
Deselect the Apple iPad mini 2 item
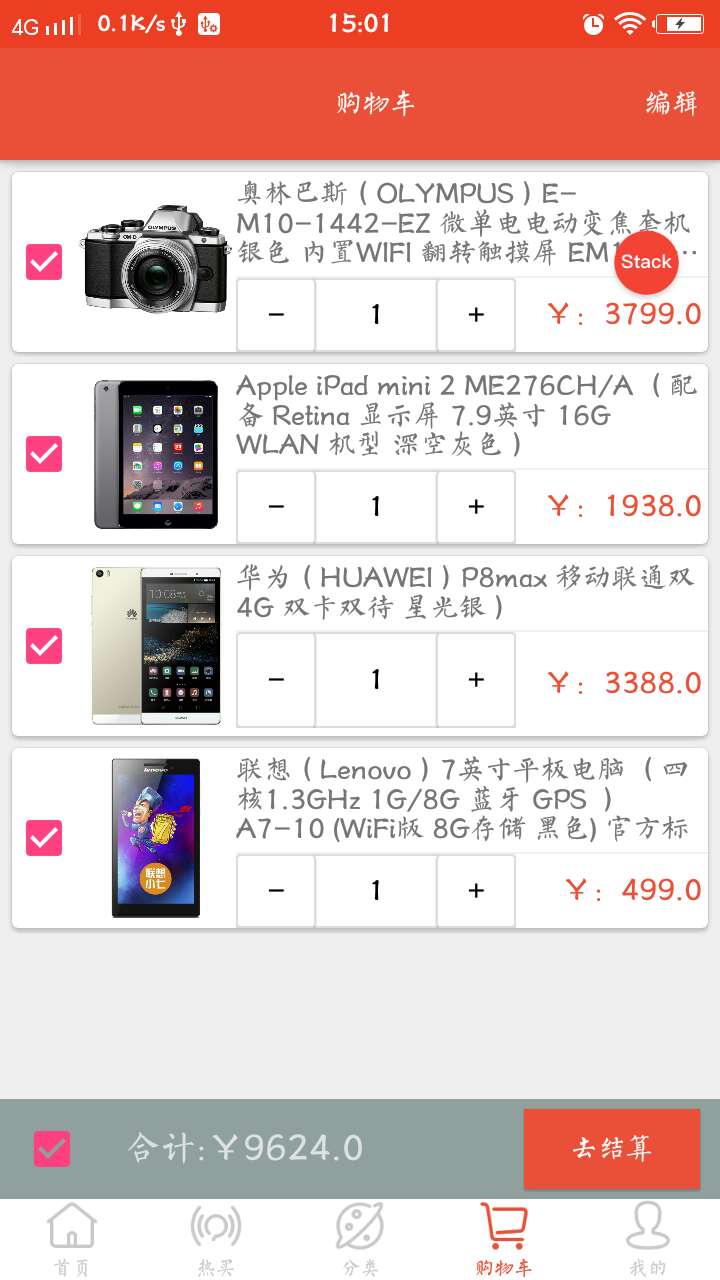pyautogui.click(x=44, y=454)
